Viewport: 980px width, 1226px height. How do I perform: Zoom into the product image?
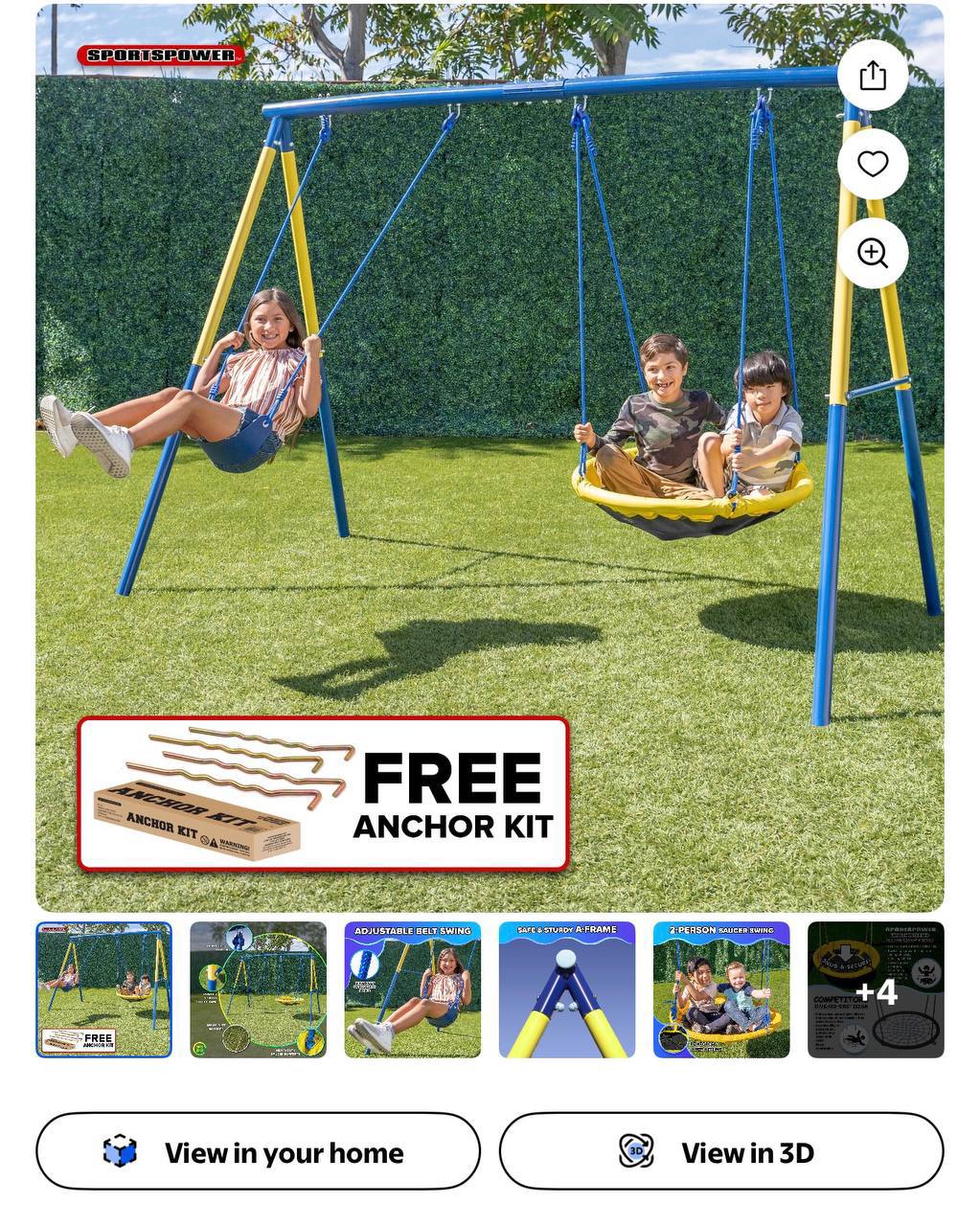click(x=872, y=253)
